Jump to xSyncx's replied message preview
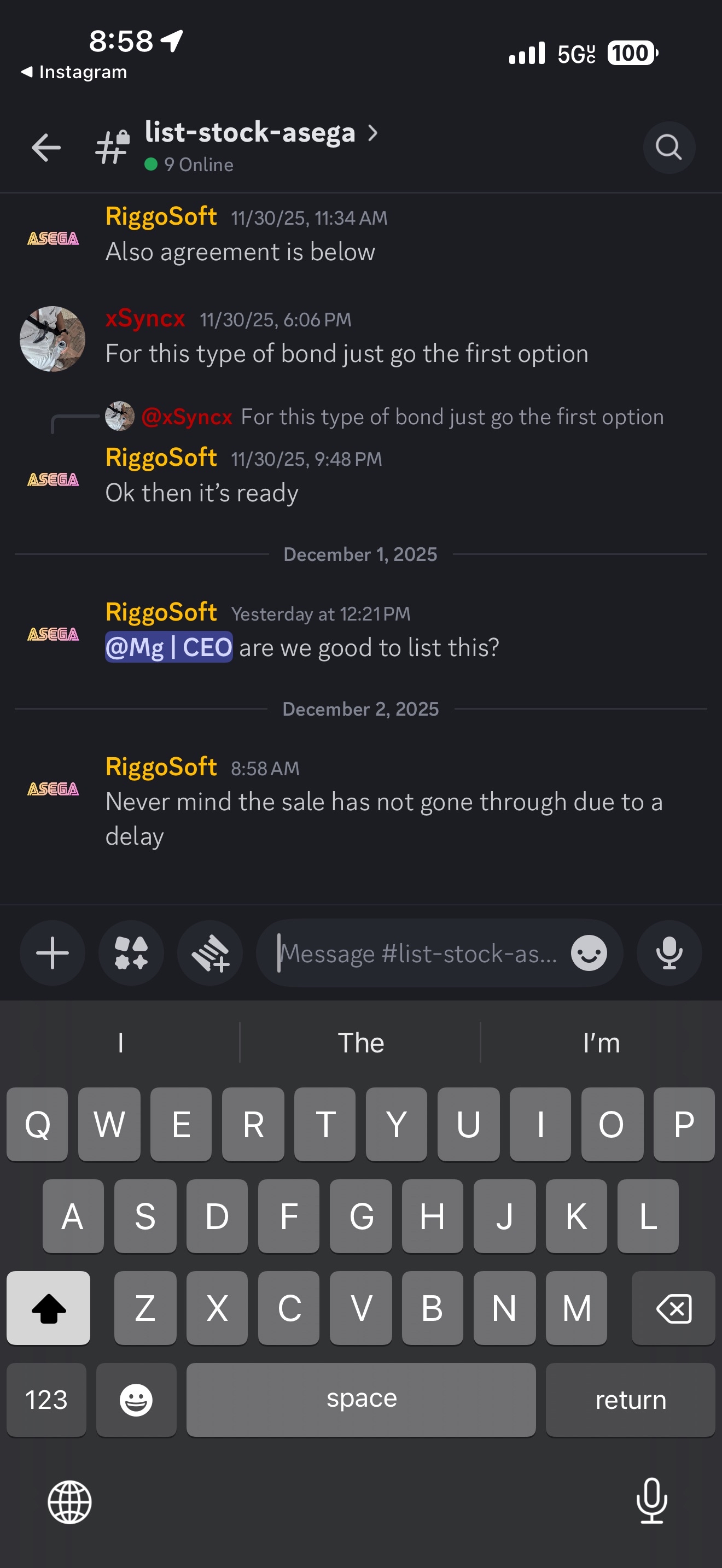This screenshot has width=722, height=1568. (451, 417)
